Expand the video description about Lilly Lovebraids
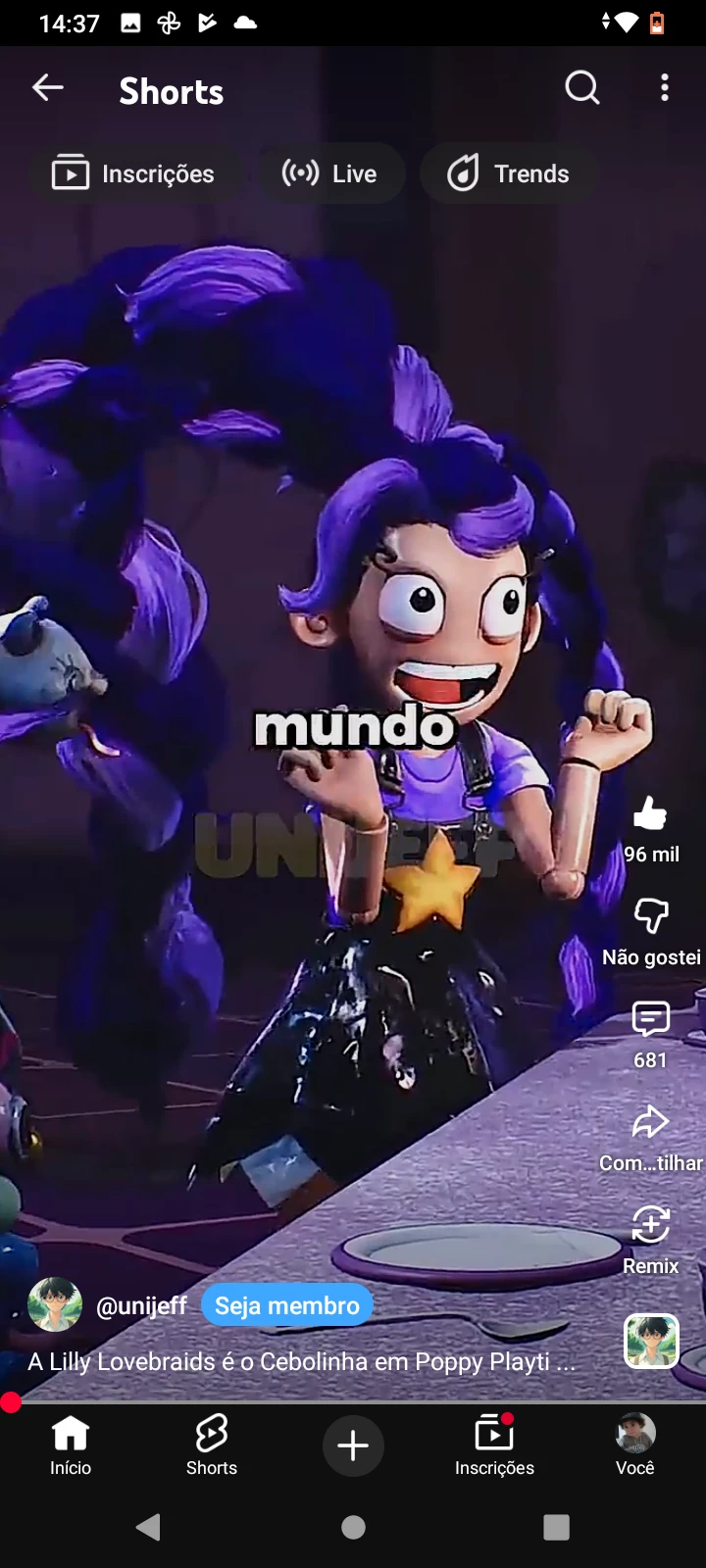This screenshot has height=1568, width=706. [301, 1361]
